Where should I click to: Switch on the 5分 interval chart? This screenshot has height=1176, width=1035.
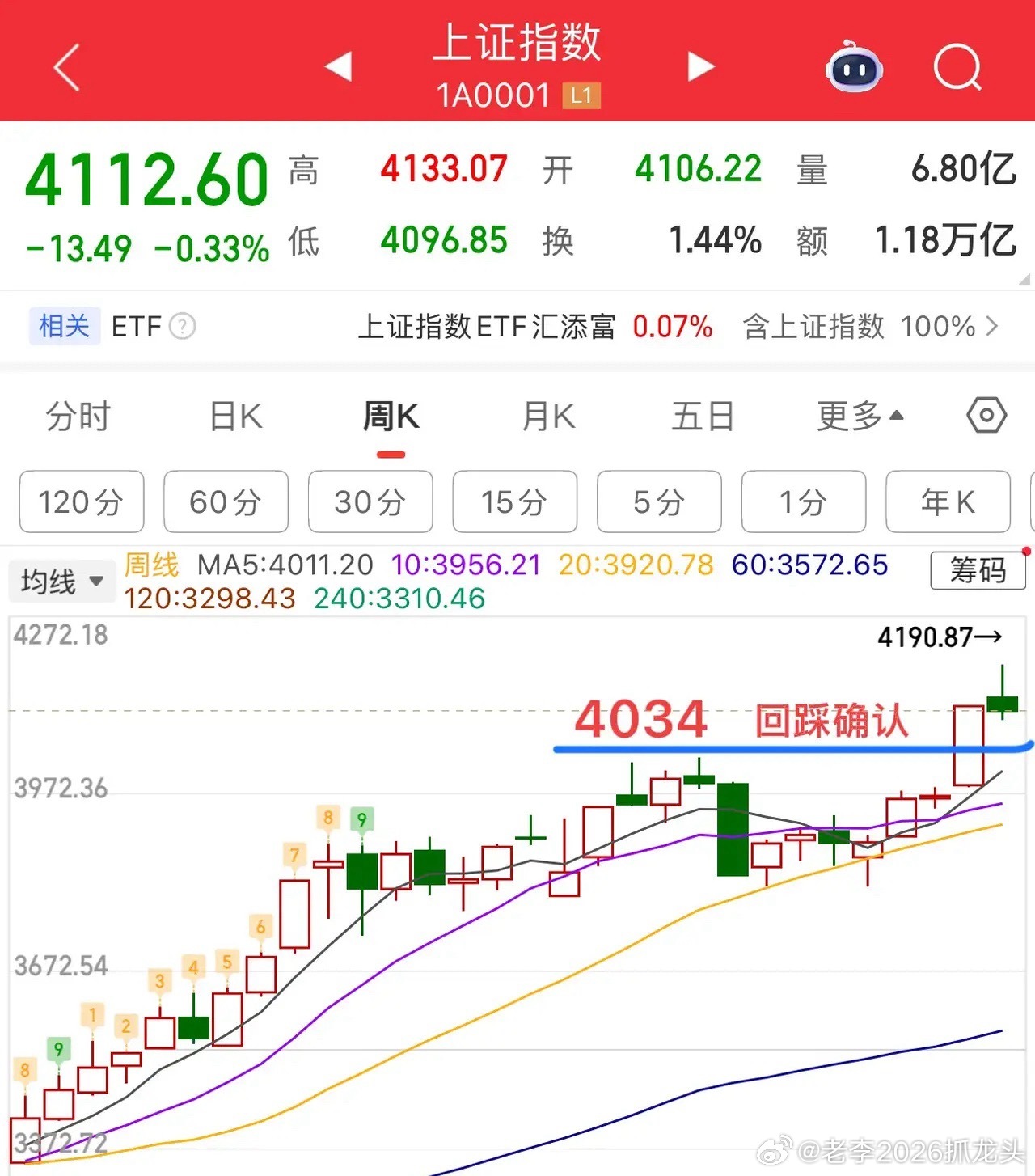[x=659, y=501]
